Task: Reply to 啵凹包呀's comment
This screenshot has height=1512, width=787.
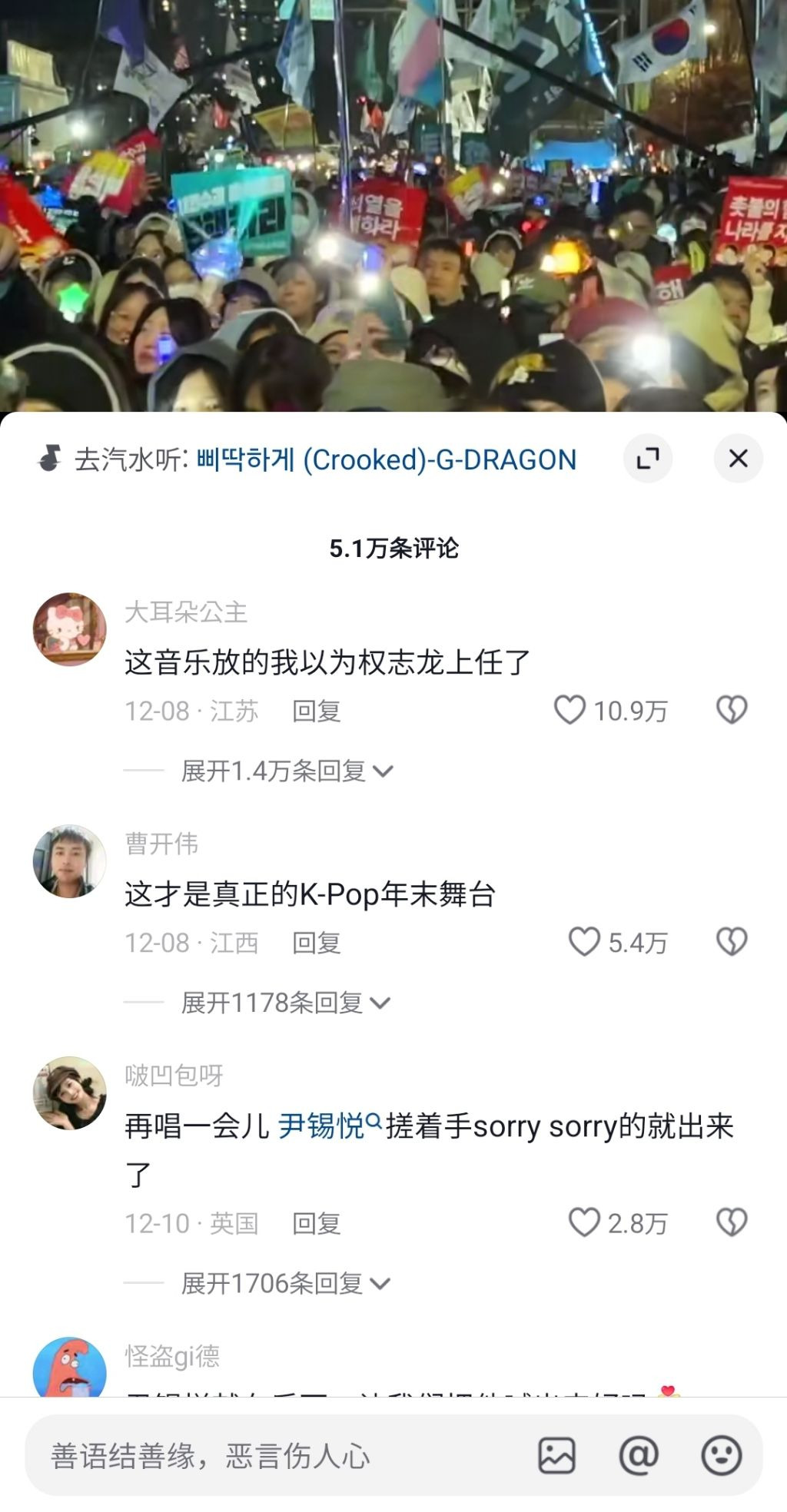Action: [x=316, y=1223]
